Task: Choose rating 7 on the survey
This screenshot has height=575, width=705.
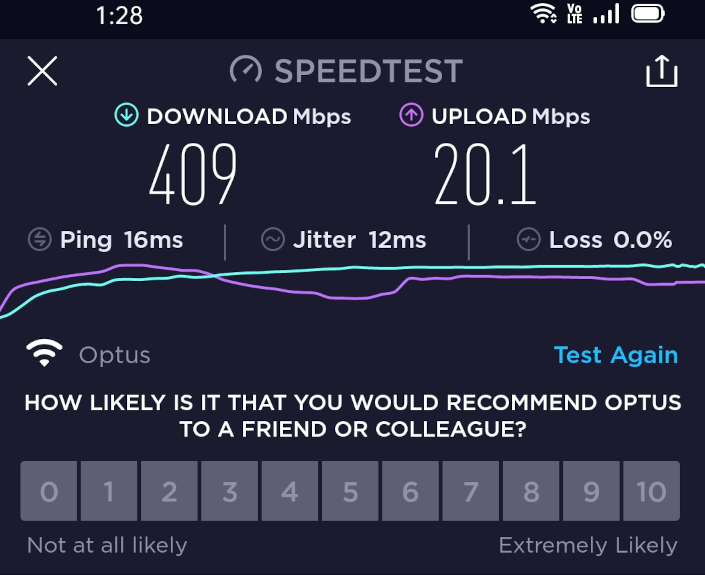Action: pyautogui.click(x=470, y=491)
